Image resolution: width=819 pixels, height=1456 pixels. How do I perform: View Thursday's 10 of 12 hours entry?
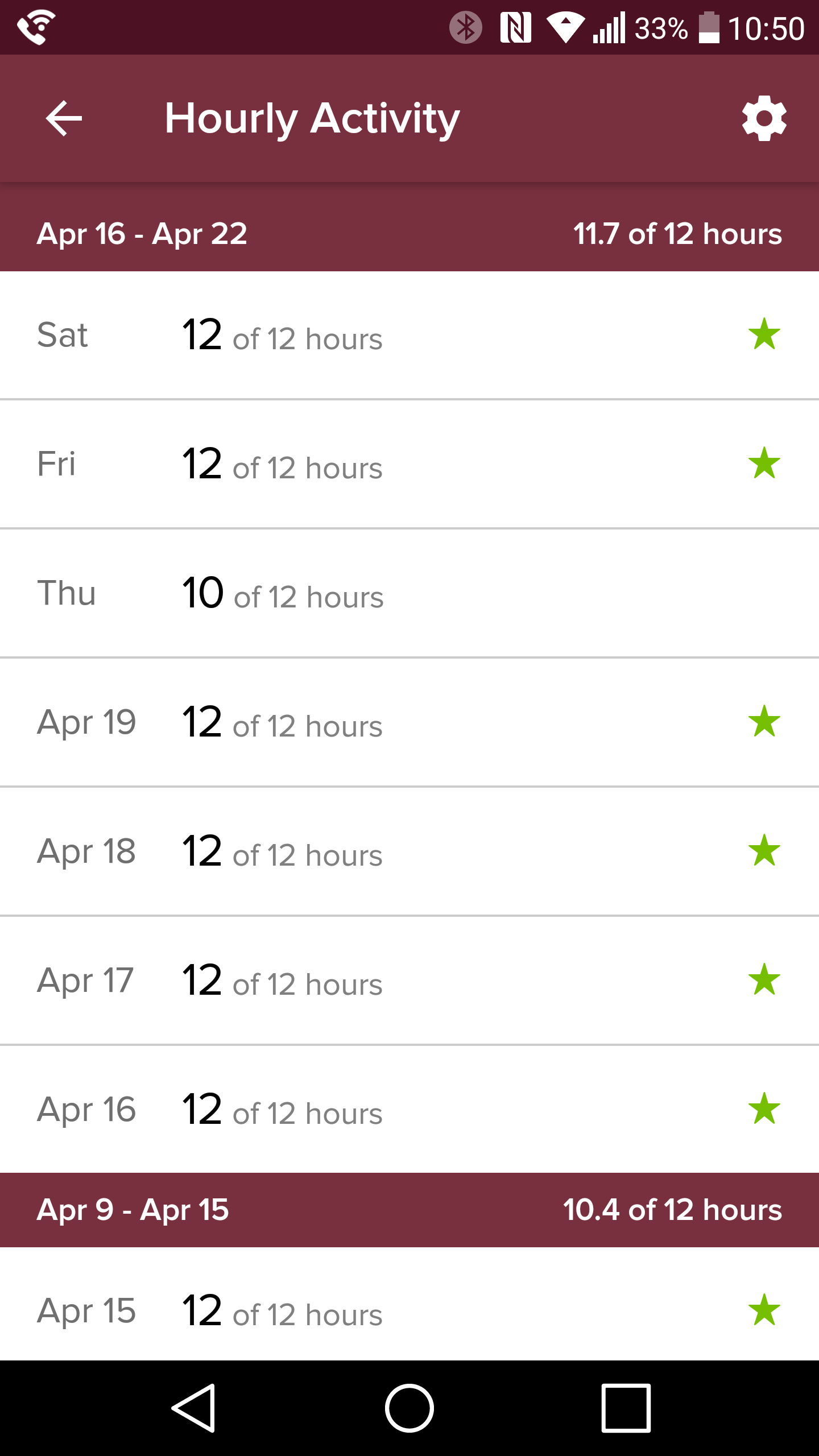coord(409,593)
